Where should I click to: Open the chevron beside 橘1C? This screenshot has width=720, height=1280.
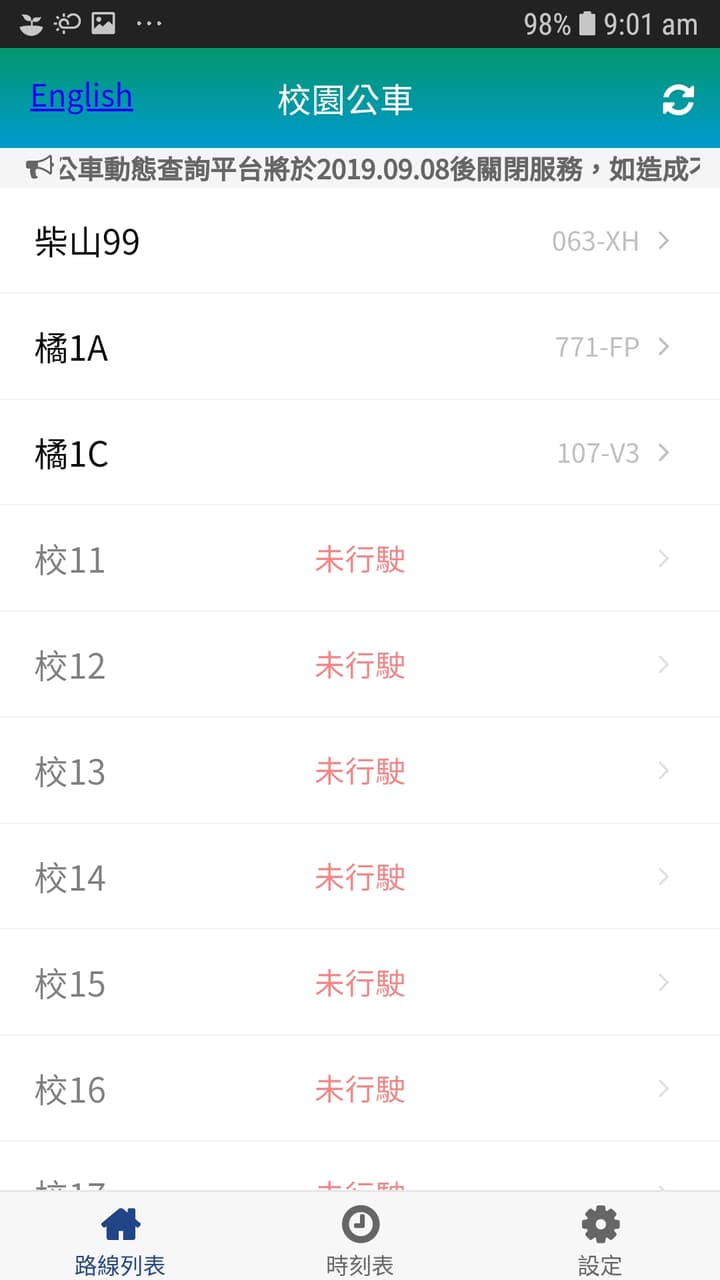pyautogui.click(x=663, y=453)
